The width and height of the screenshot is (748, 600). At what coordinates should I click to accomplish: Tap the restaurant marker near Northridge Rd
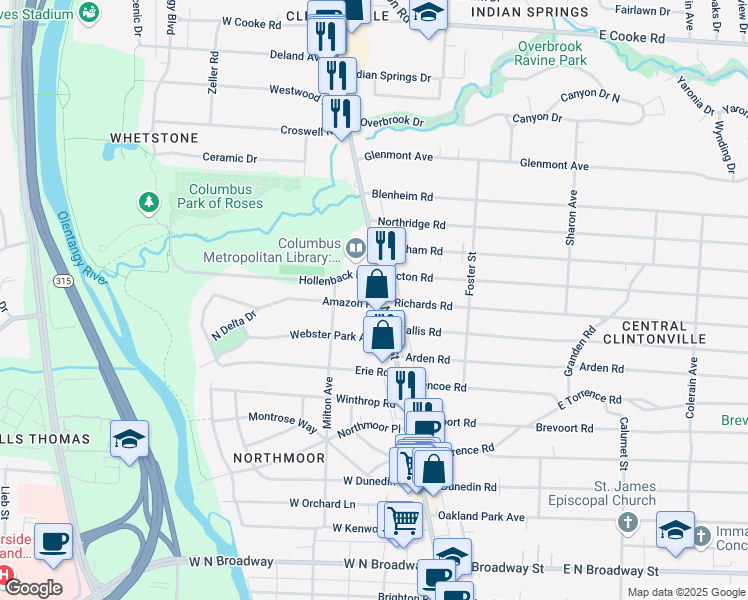386,245
